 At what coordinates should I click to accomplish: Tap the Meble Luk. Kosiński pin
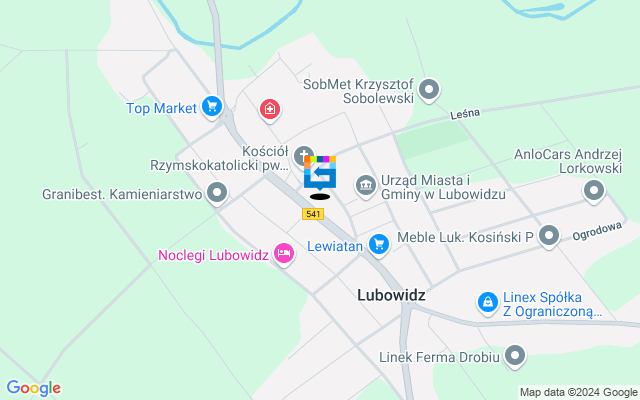pos(549,237)
